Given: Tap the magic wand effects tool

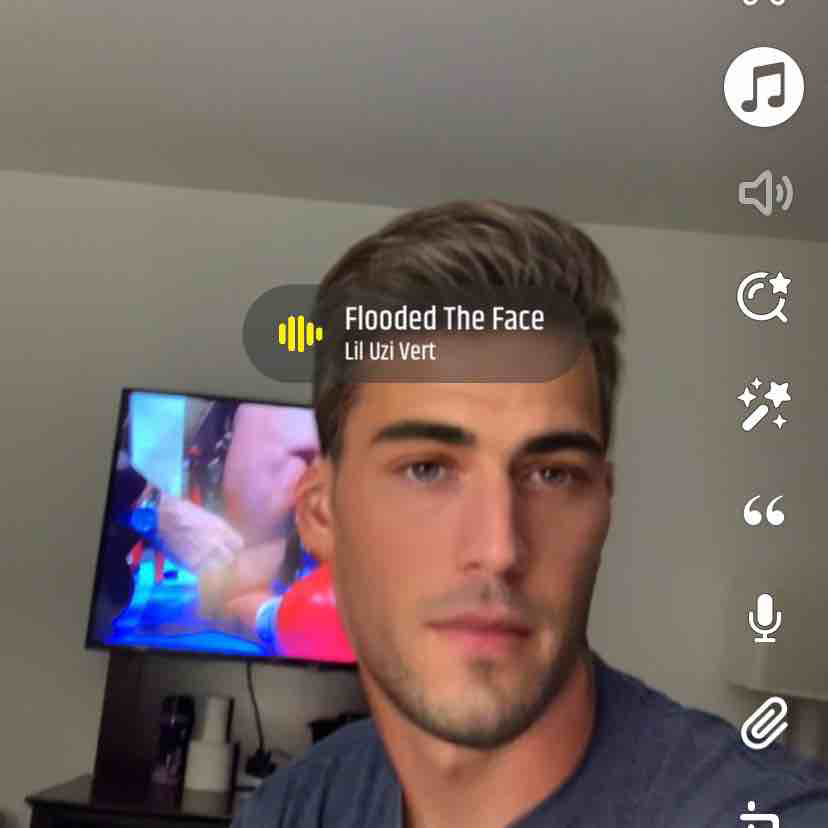Looking at the screenshot, I should pos(764,405).
